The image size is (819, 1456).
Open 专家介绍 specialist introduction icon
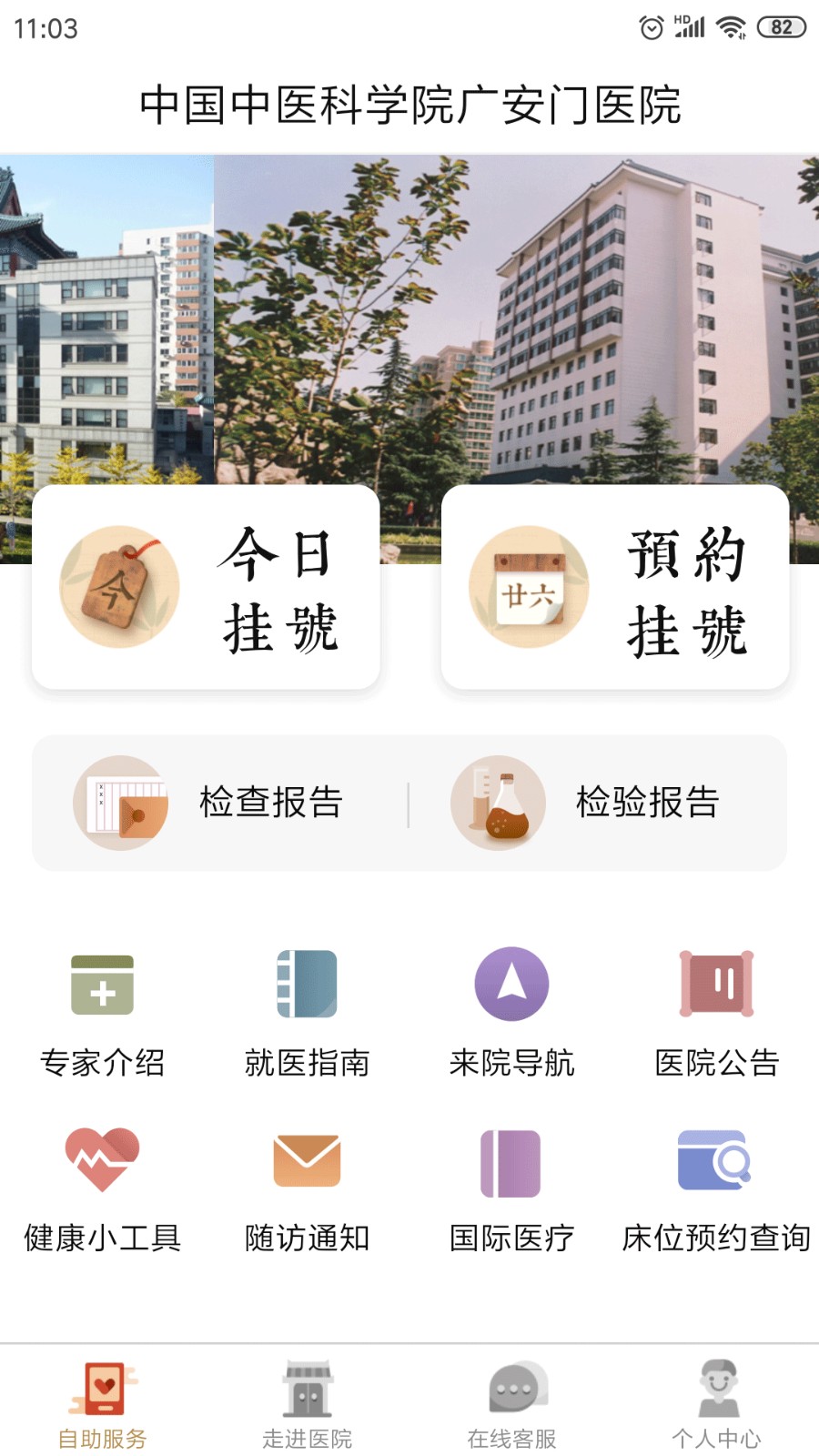[x=102, y=983]
